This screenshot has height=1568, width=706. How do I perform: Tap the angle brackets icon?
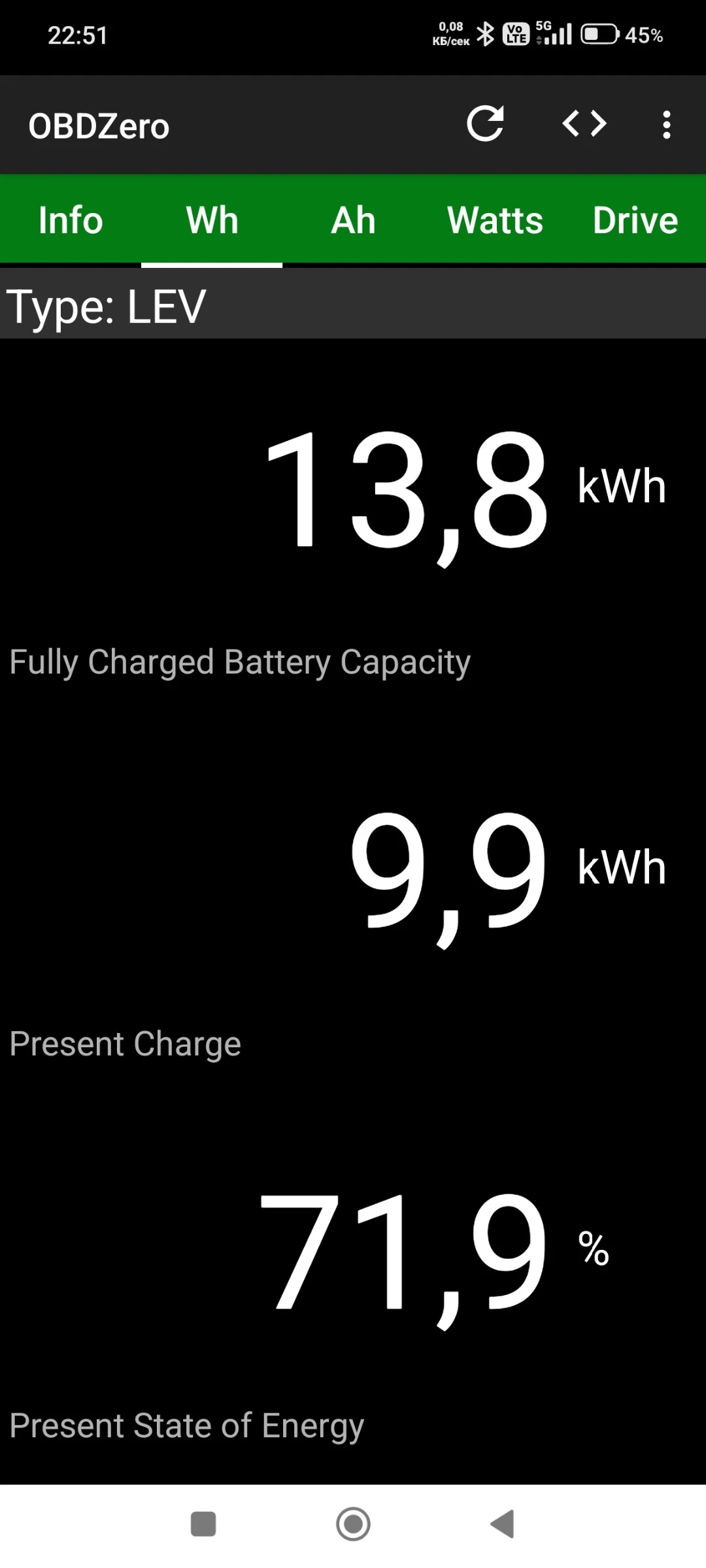[584, 123]
